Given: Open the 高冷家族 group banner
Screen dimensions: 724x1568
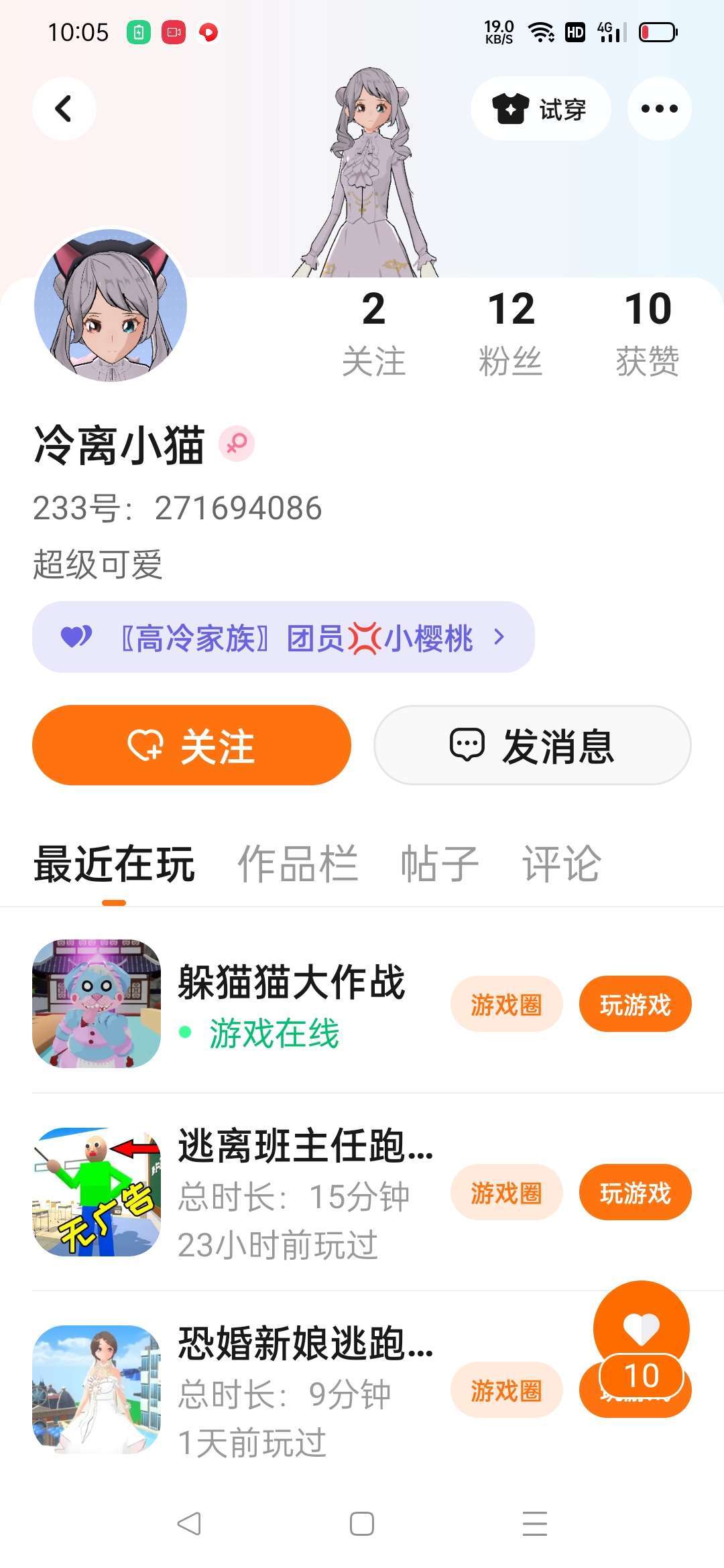Looking at the screenshot, I should [283, 637].
